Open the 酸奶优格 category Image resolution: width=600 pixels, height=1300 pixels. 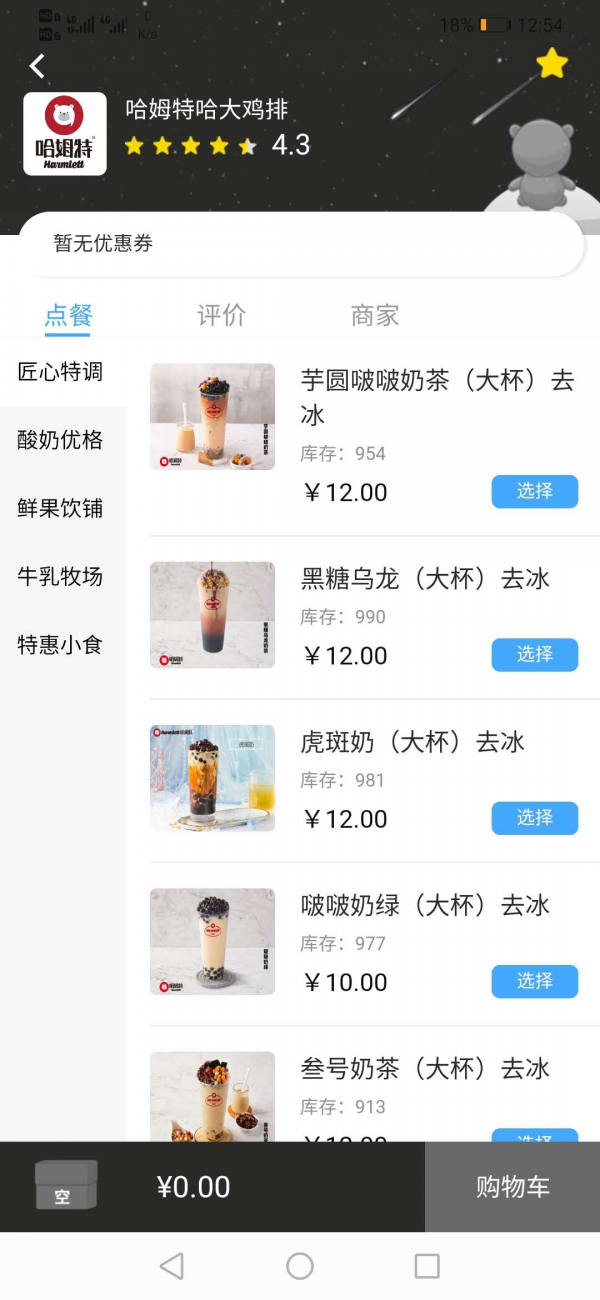point(61,440)
